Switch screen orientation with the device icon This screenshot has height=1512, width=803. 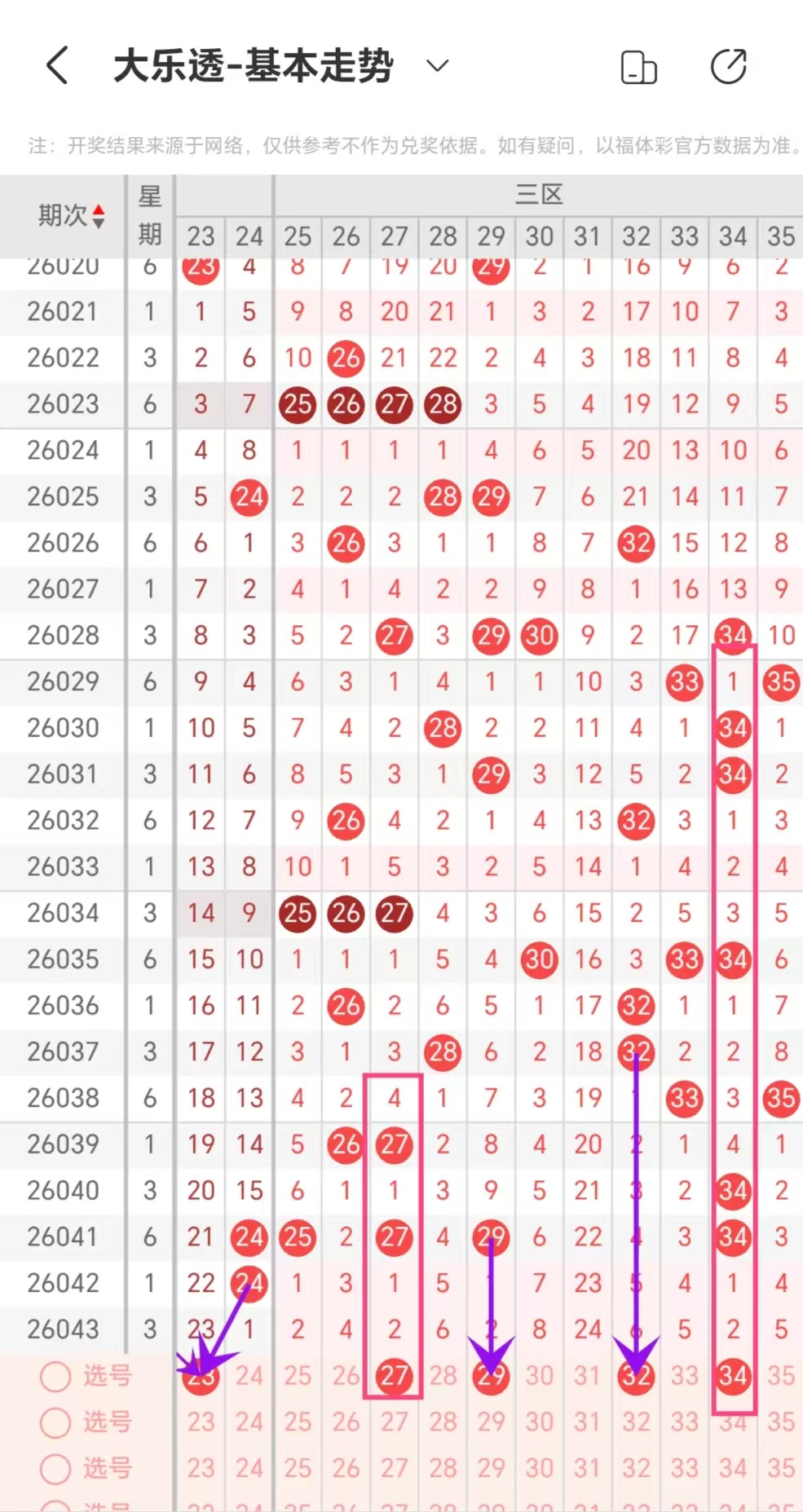pyautogui.click(x=638, y=67)
